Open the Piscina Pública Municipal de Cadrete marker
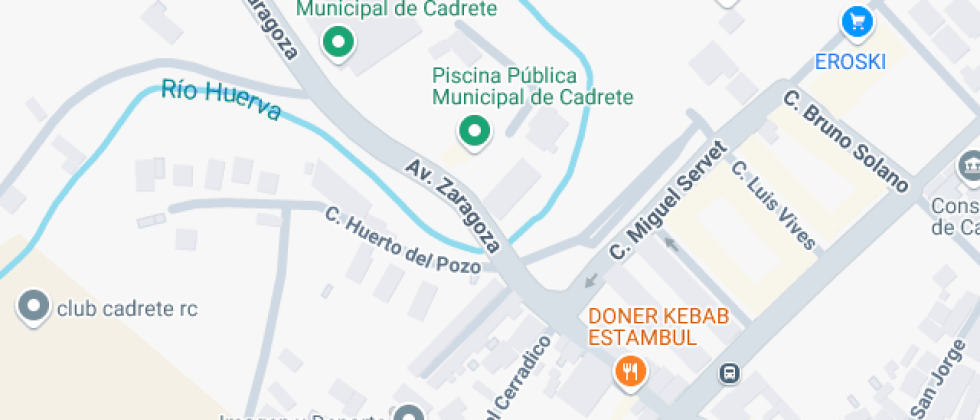Viewport: 980px width, 420px height. click(x=473, y=131)
